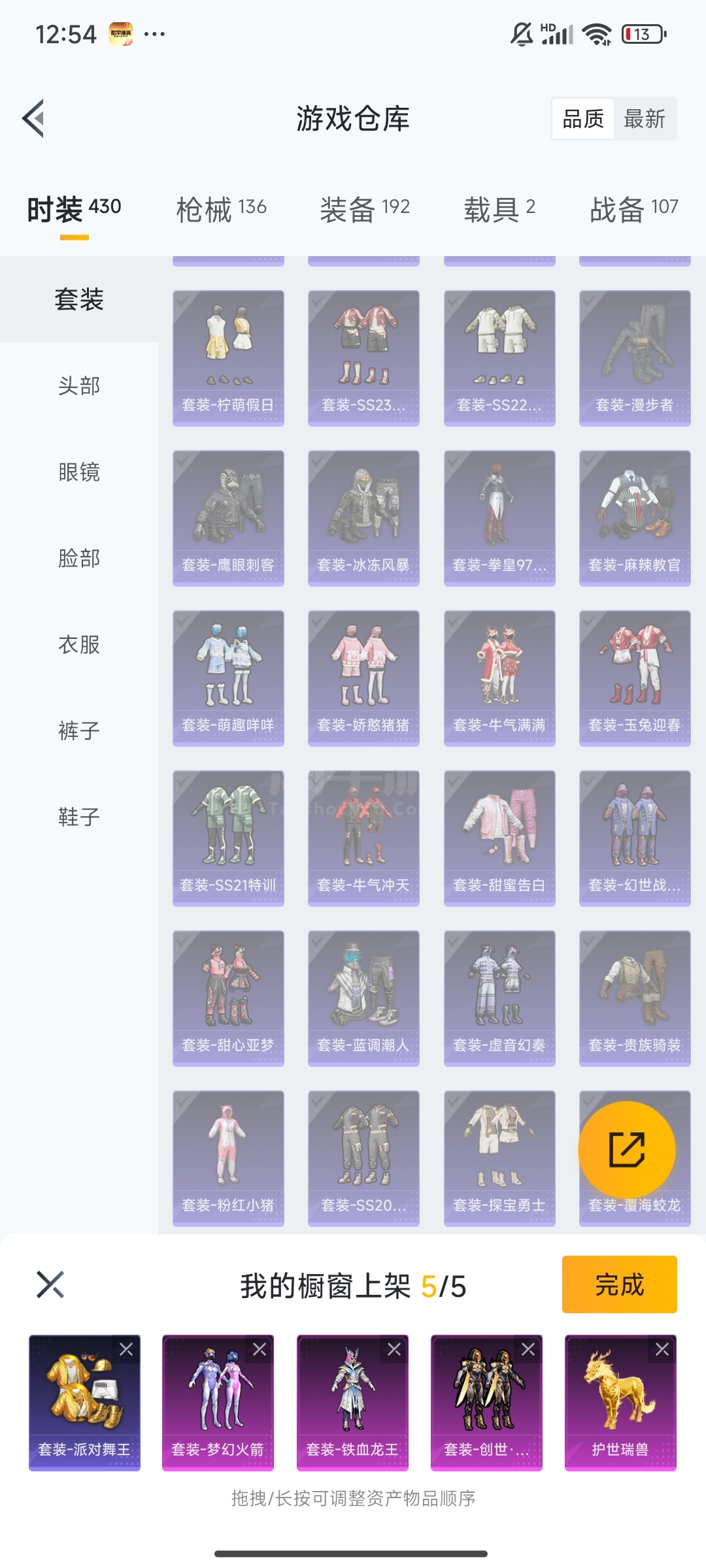Viewport: 706px width, 1568px height.
Task: Switch to the 装备 tab
Action: 365,210
